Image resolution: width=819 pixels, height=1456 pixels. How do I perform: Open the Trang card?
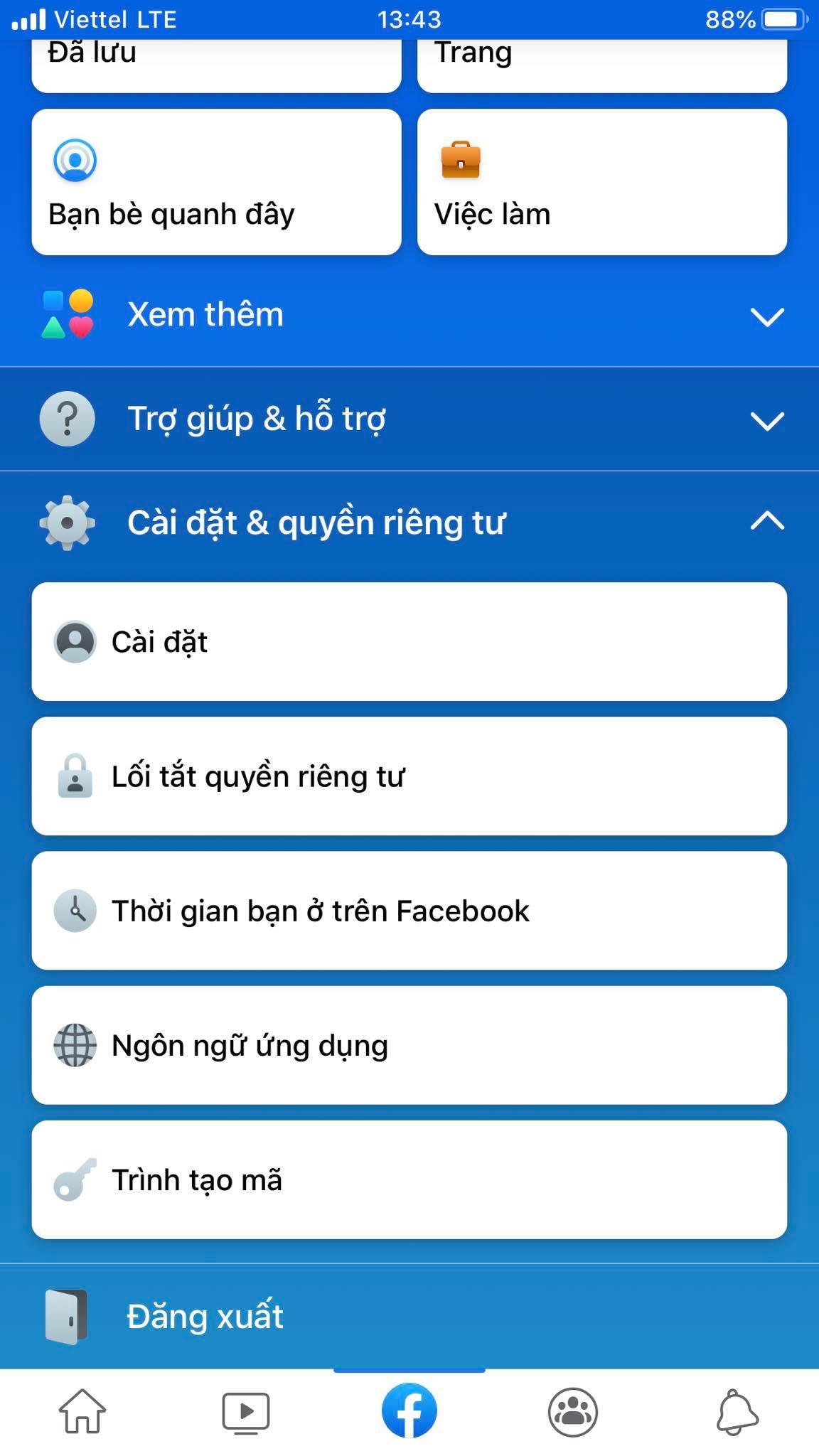pyautogui.click(x=601, y=64)
